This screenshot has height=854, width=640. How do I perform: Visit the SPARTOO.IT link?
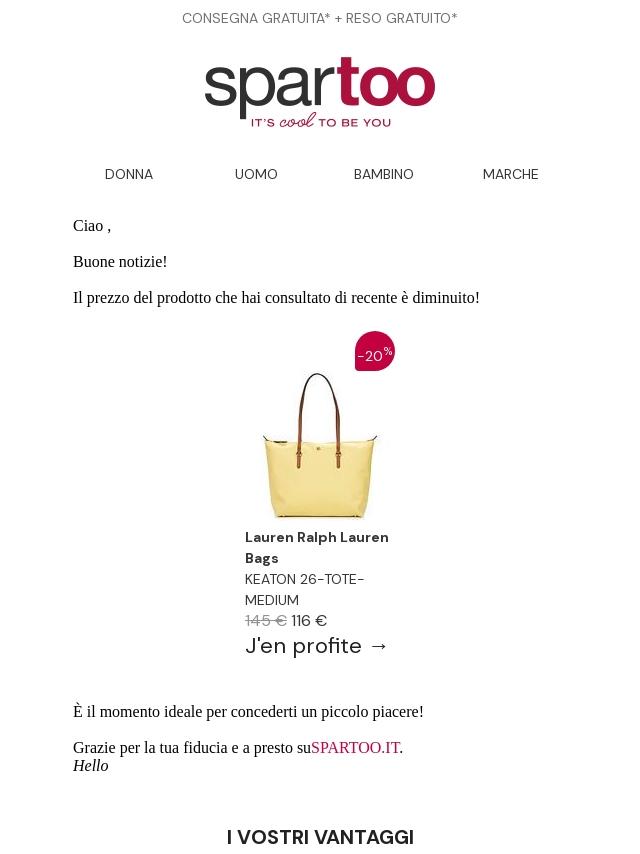(x=356, y=747)
